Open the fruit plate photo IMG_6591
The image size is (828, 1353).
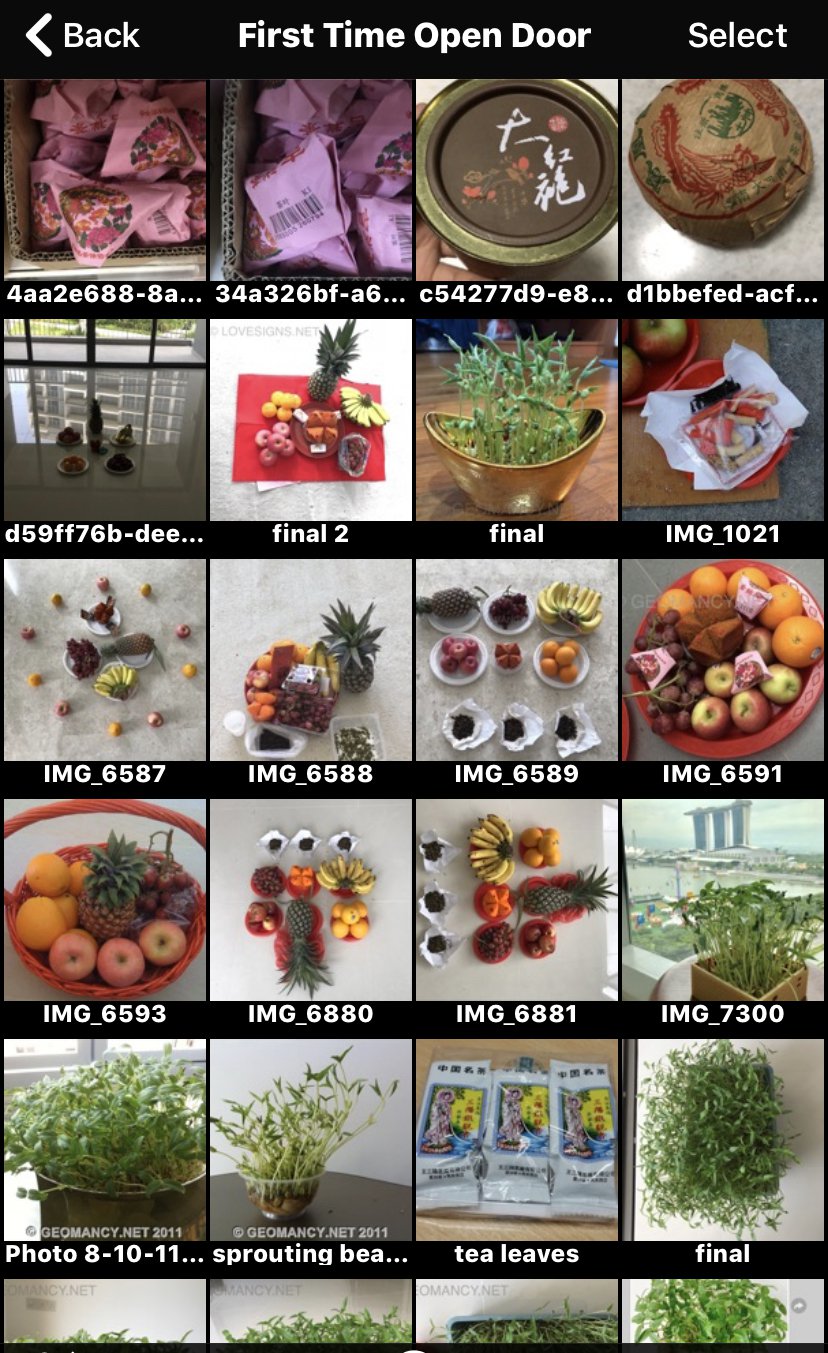pyautogui.click(x=723, y=660)
